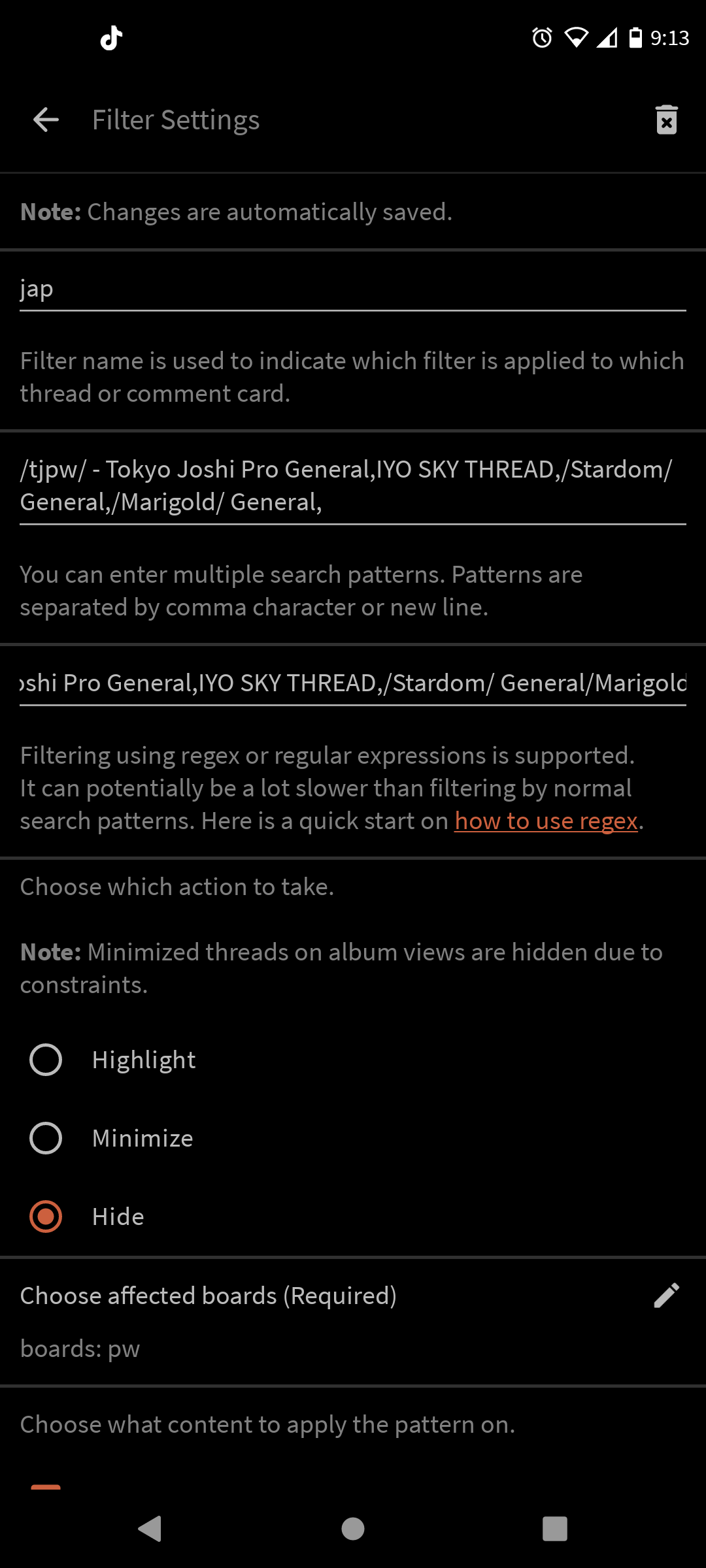
Task: Select the Minimize action
Action: point(46,1138)
